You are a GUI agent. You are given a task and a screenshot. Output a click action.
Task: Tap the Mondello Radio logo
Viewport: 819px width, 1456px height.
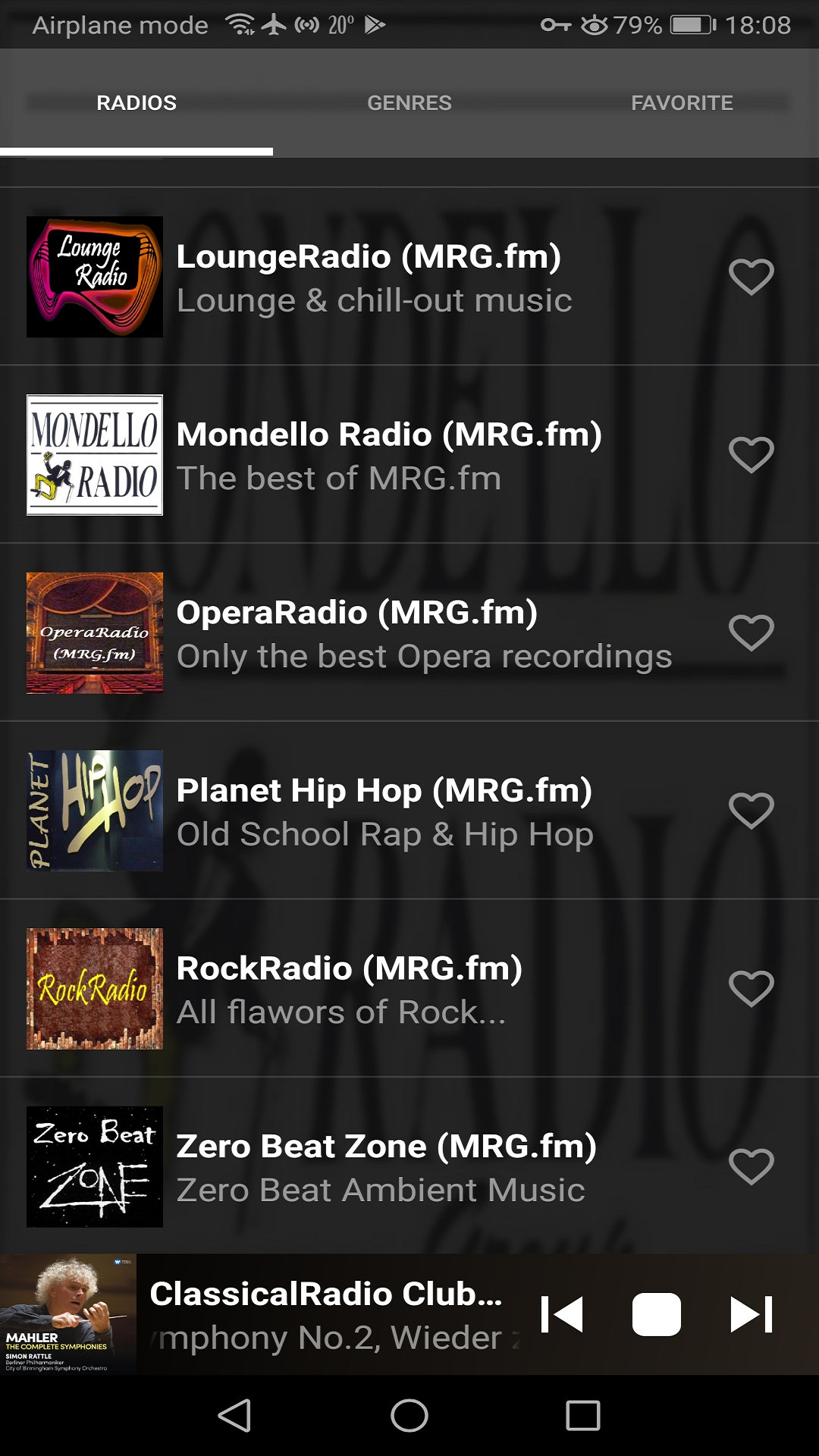coord(94,455)
